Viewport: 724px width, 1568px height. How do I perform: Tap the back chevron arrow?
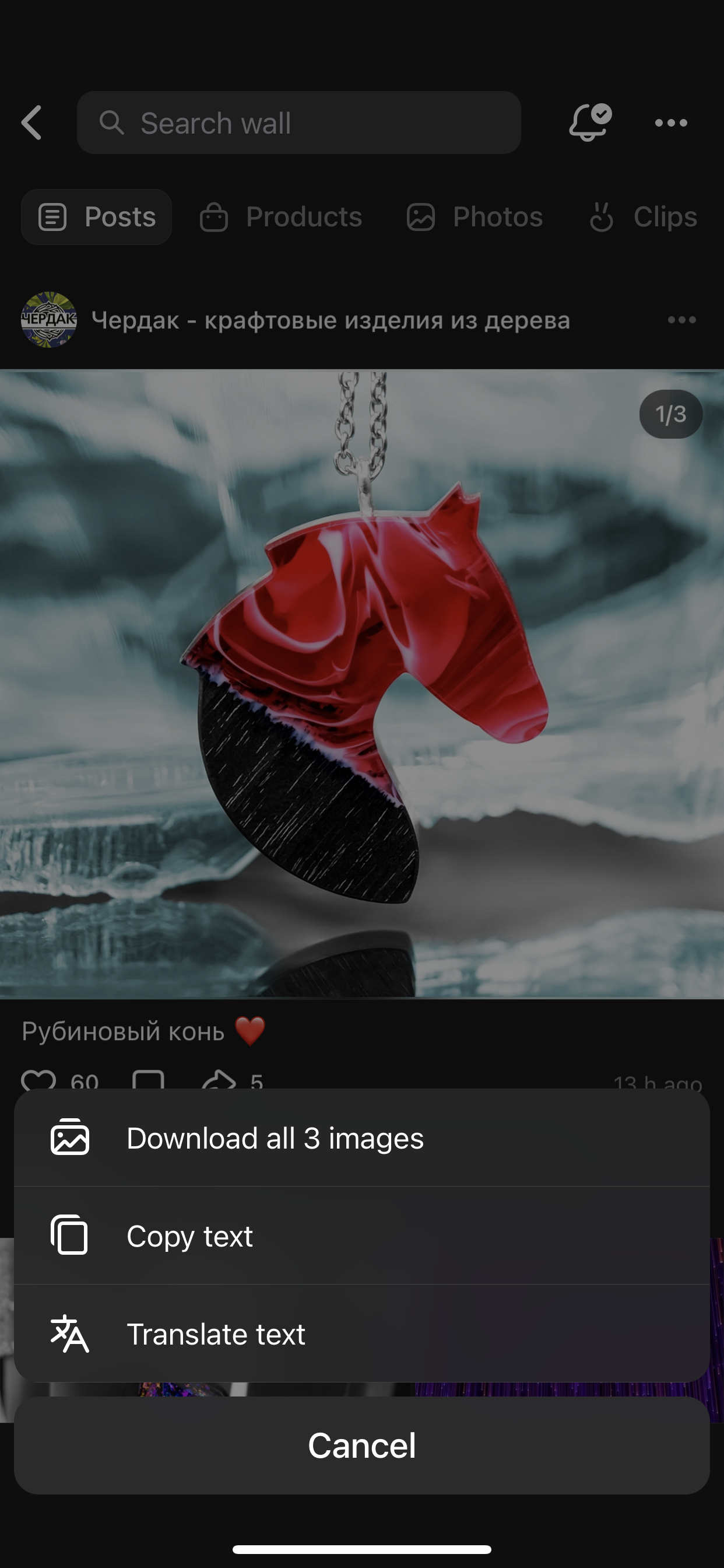click(31, 123)
